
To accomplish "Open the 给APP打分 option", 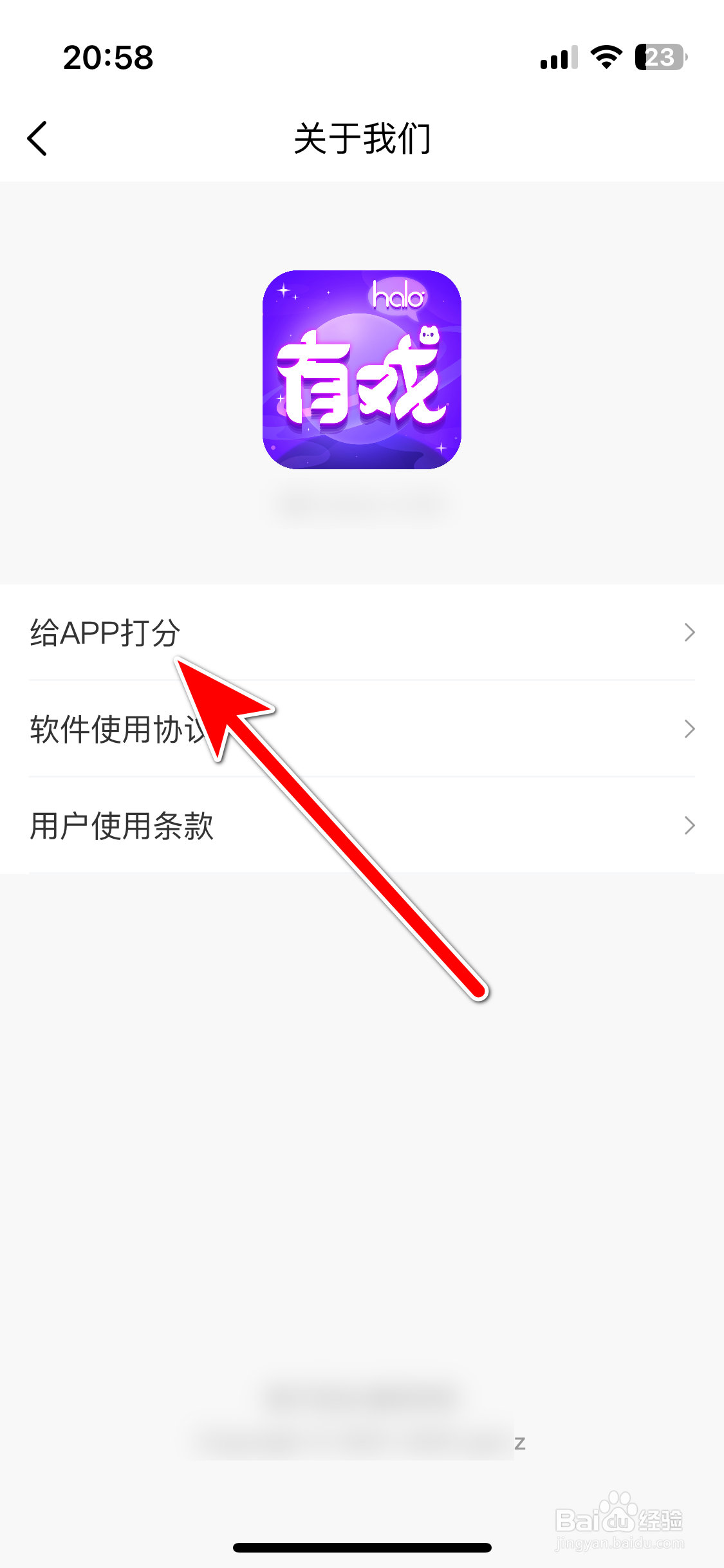I will point(105,632).
